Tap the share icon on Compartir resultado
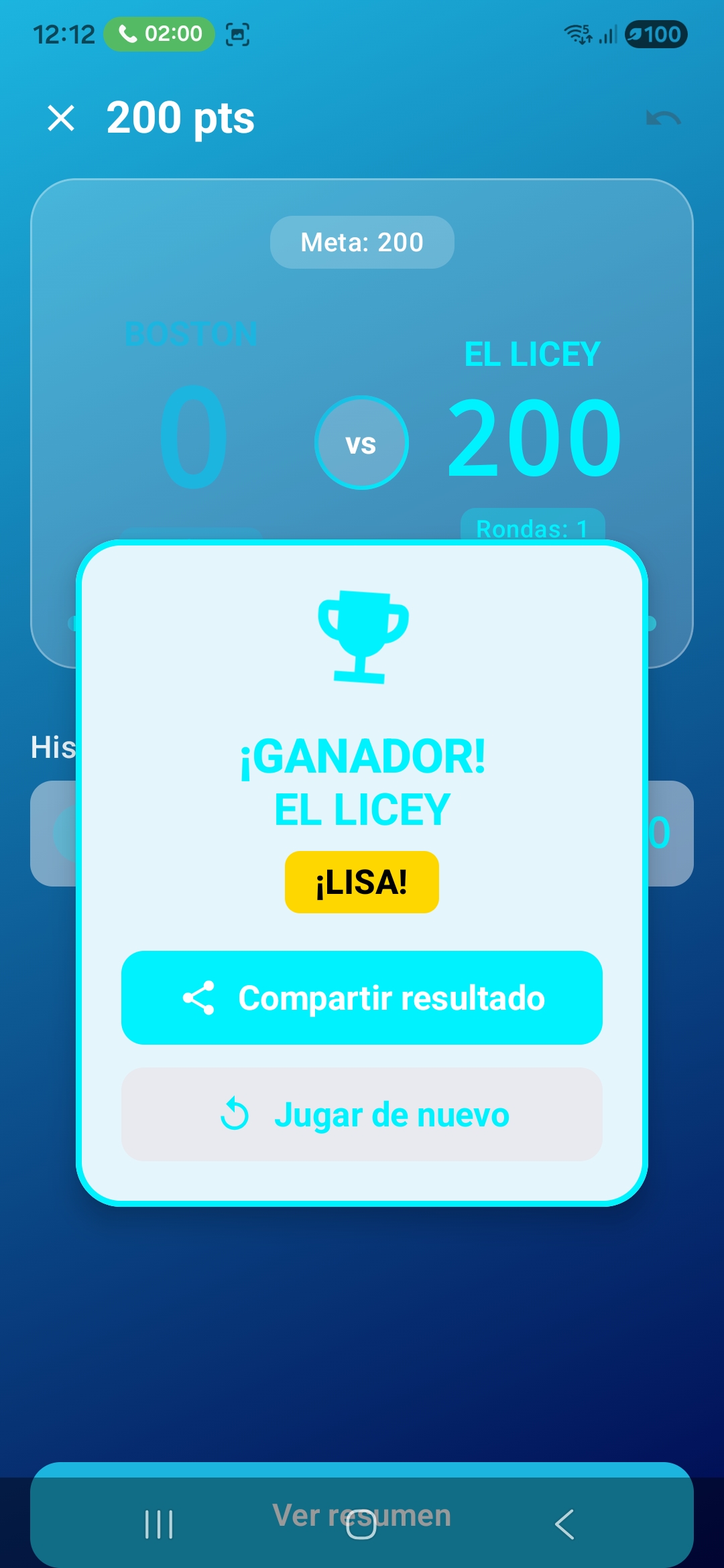This screenshot has height=1568, width=724. click(199, 998)
